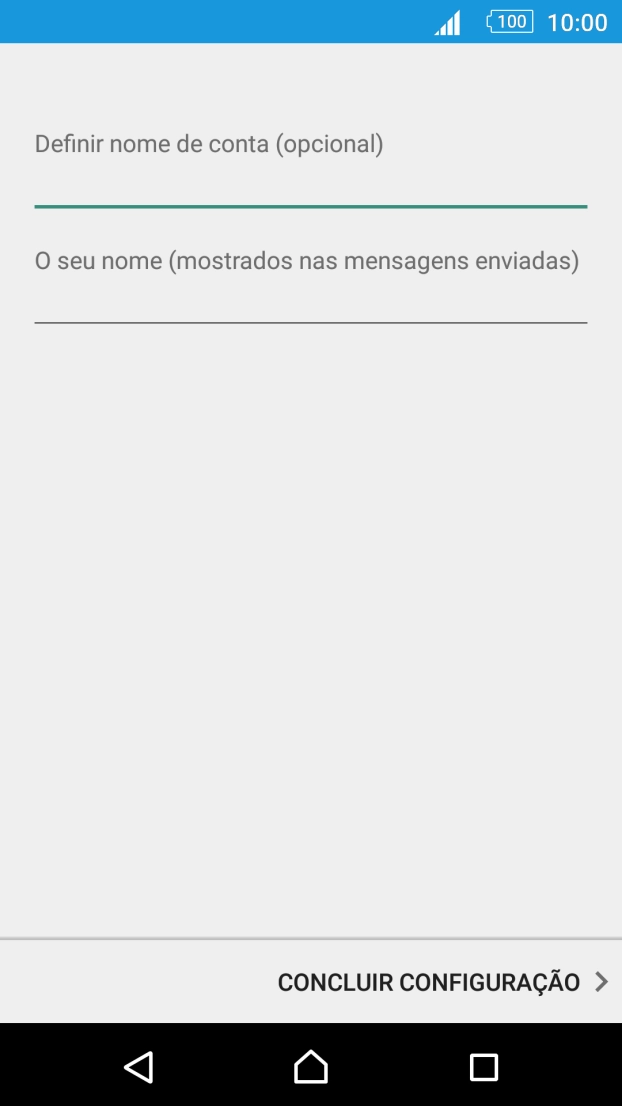Open recent apps from navigation bar
Screen dimensions: 622x1106
click(484, 1067)
